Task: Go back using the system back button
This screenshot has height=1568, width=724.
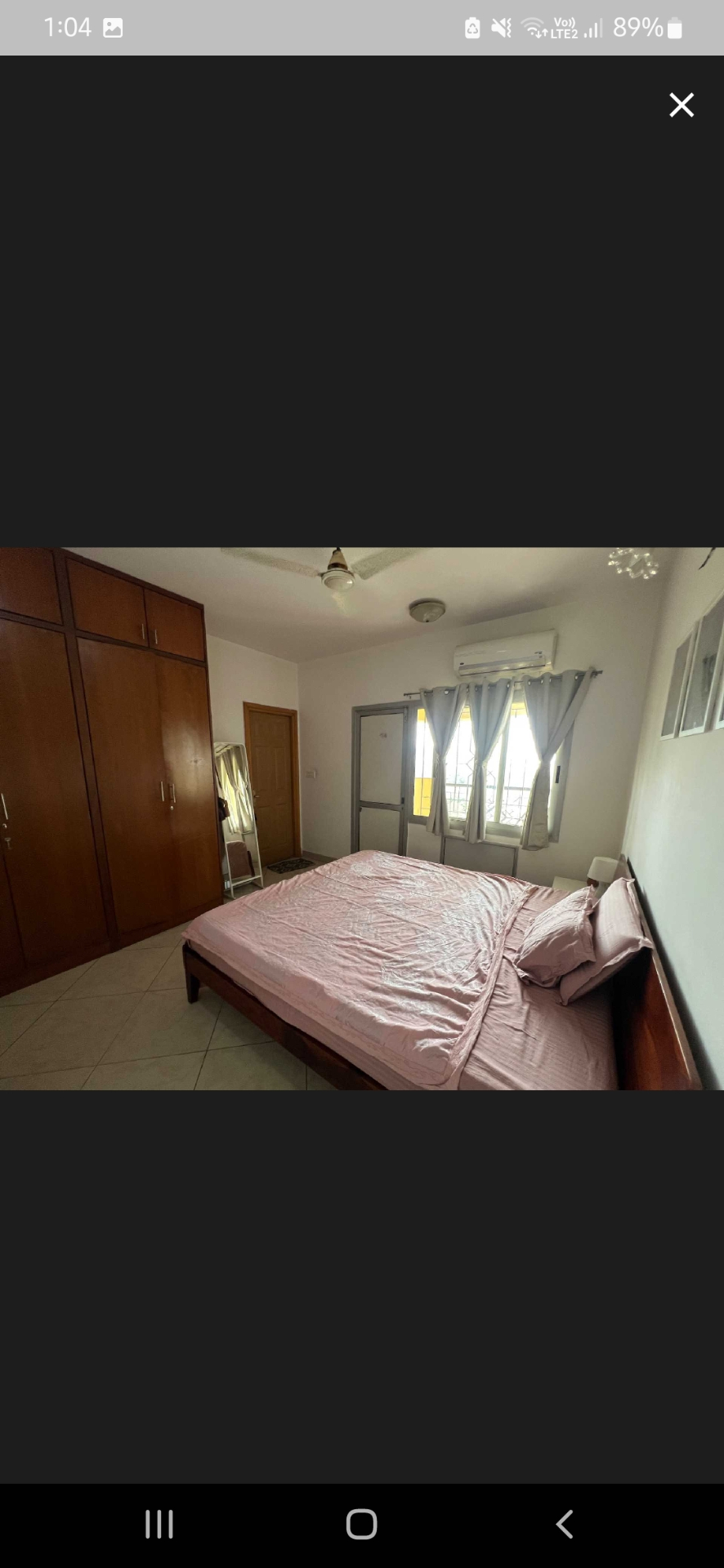Action: pyautogui.click(x=564, y=1524)
